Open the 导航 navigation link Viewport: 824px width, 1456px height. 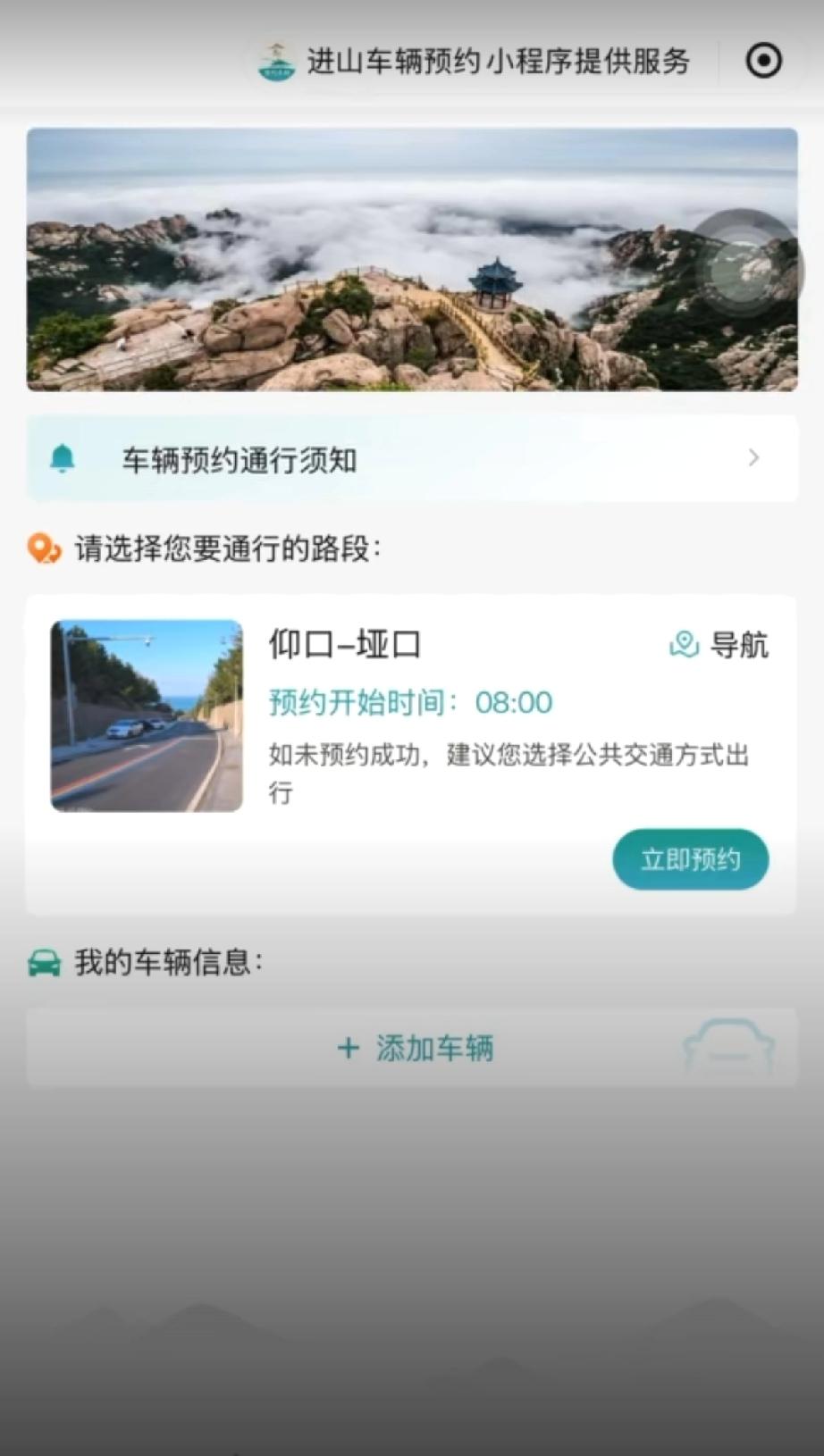click(740, 643)
